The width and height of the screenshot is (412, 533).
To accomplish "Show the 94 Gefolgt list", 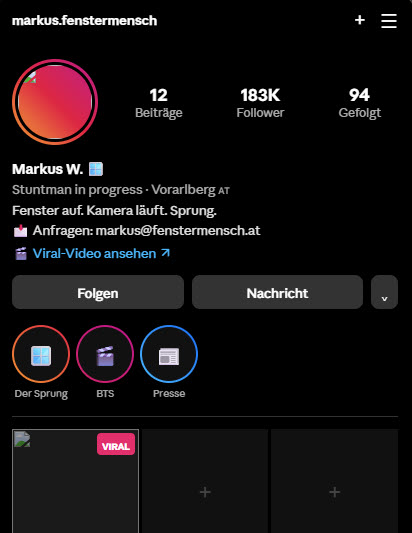I will coord(360,103).
